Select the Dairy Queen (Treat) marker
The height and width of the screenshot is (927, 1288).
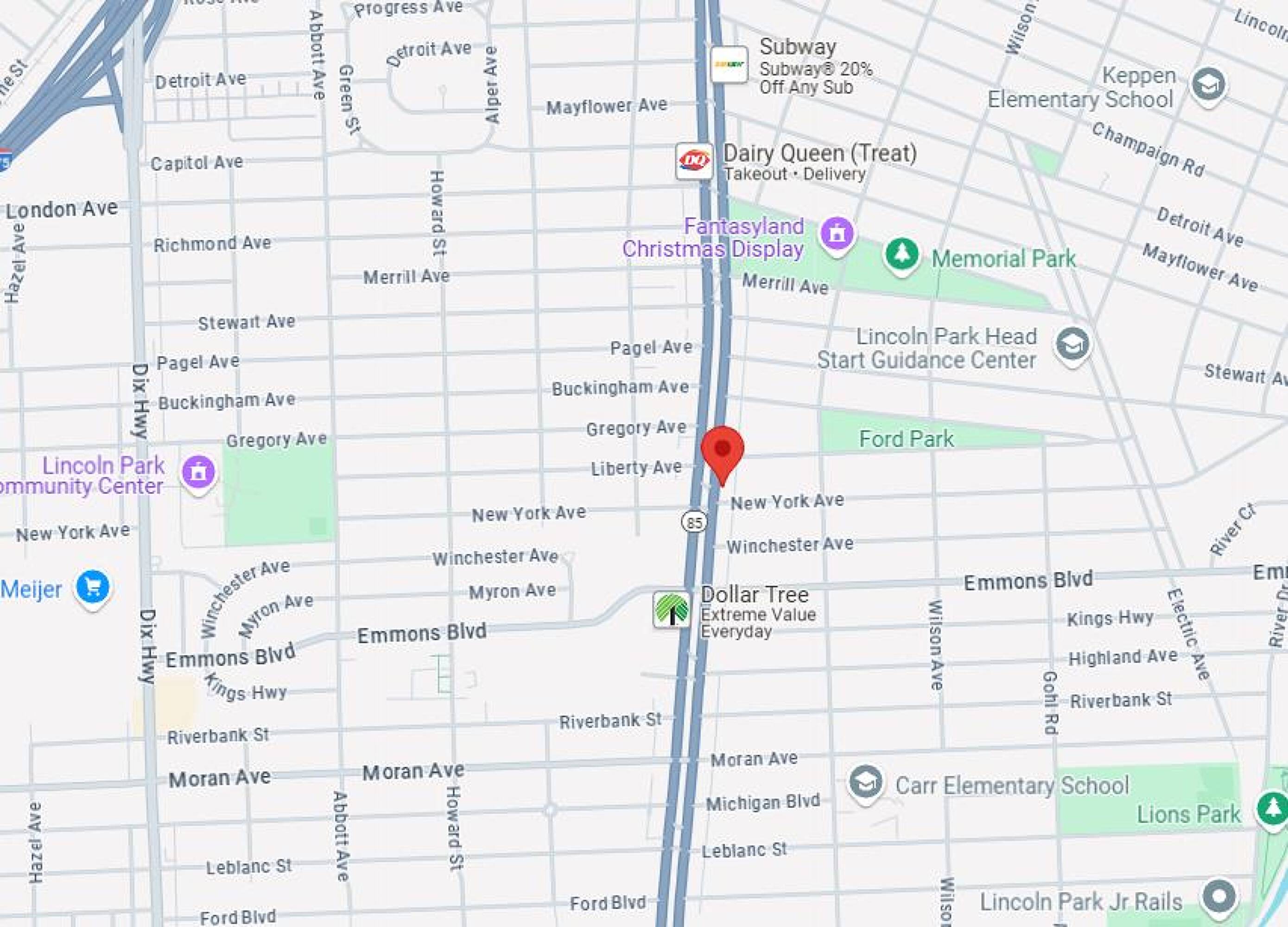pyautogui.click(x=694, y=161)
